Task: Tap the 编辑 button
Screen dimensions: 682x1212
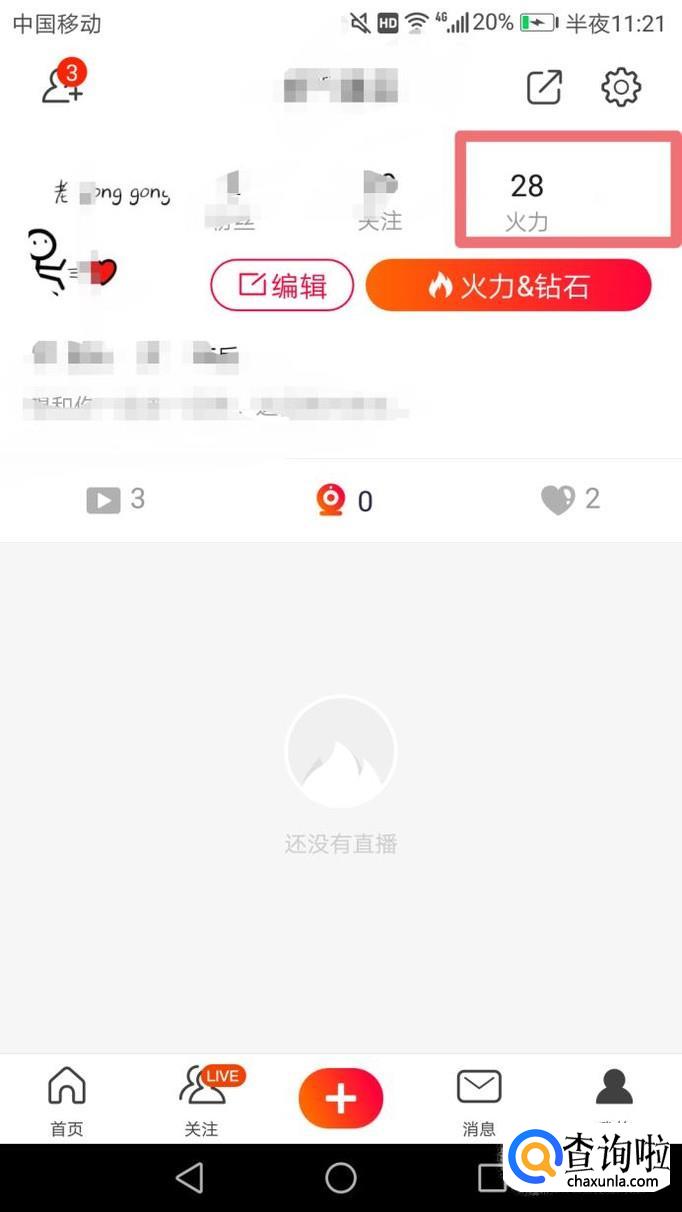Action: coord(282,286)
